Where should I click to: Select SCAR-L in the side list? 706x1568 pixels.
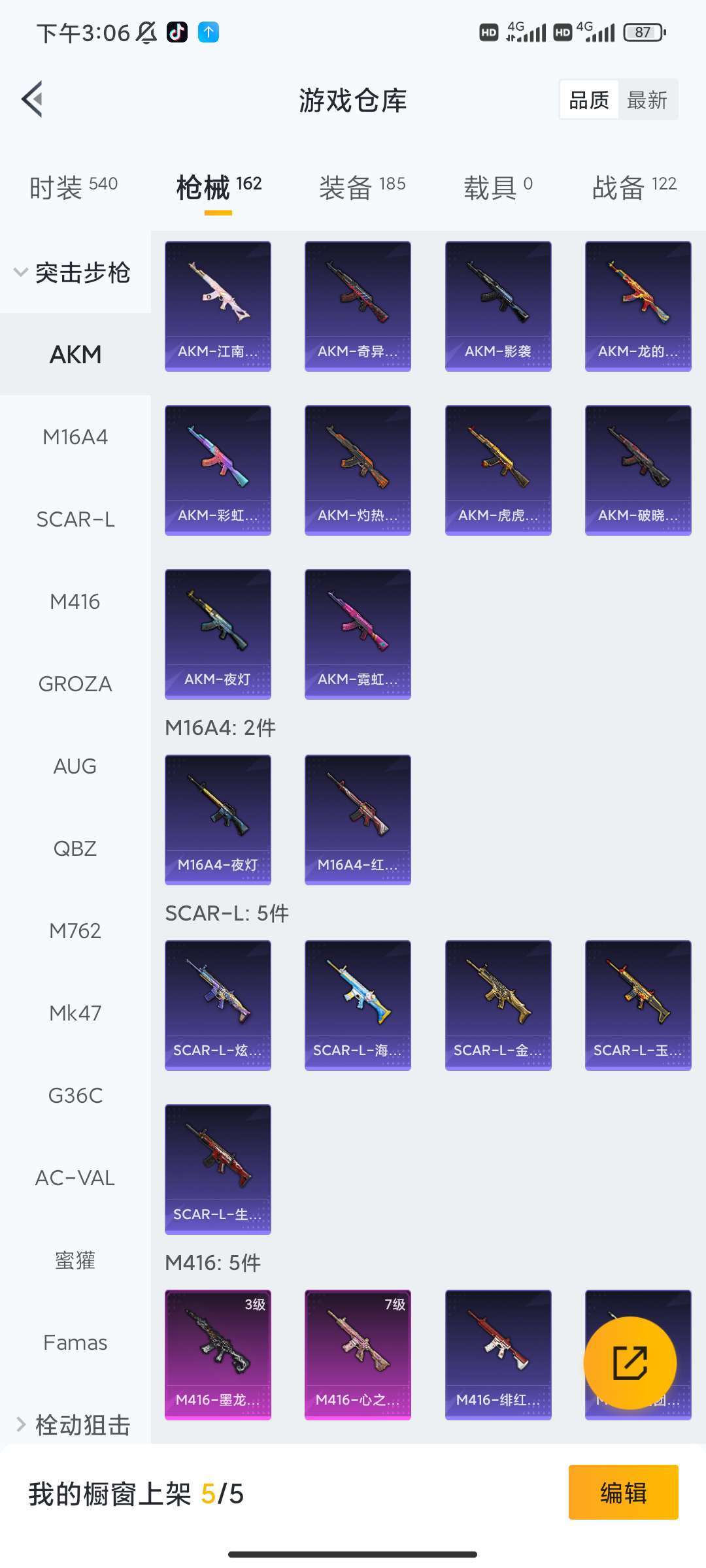coord(75,519)
